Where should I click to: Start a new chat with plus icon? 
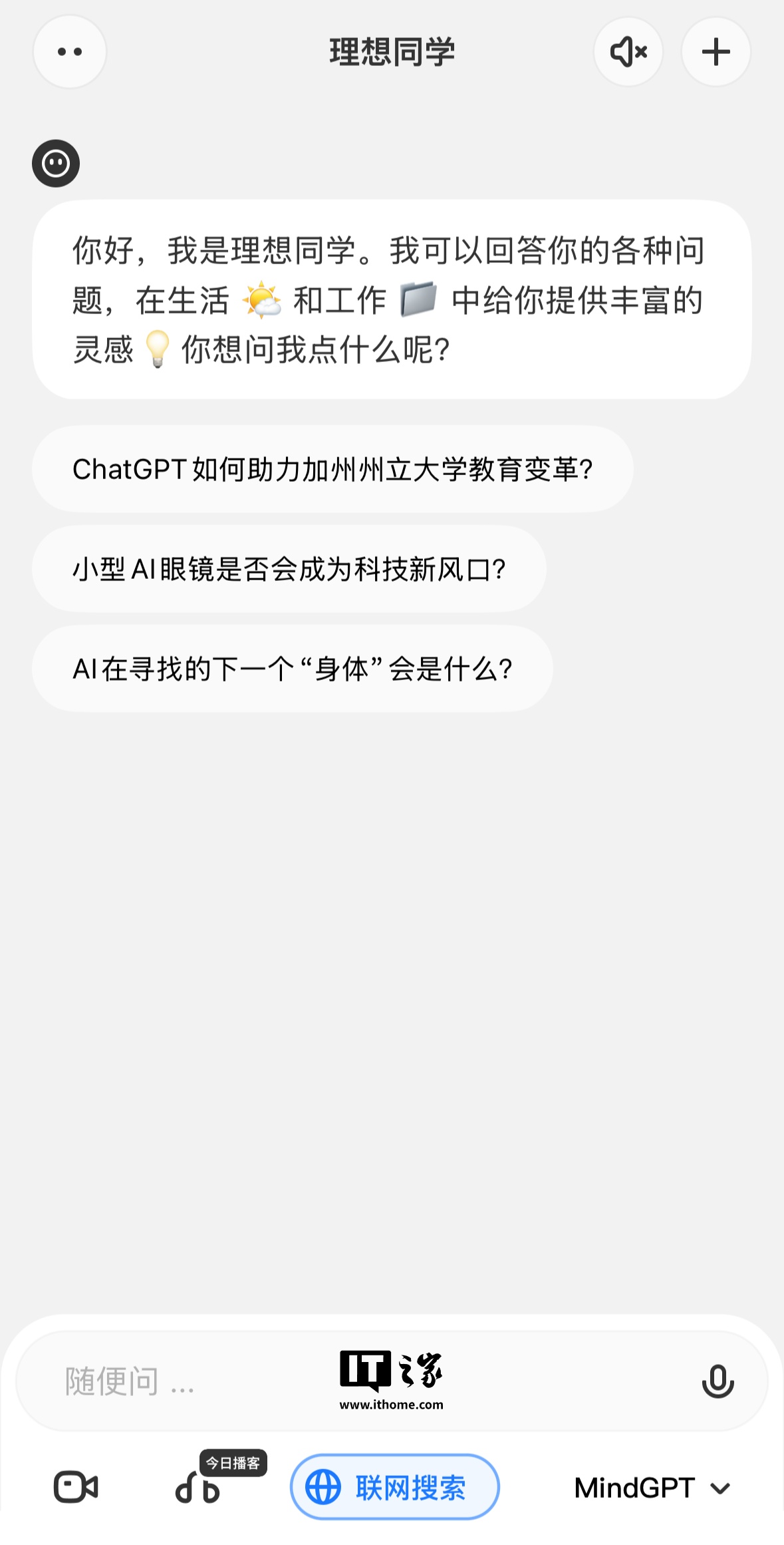pyautogui.click(x=716, y=52)
